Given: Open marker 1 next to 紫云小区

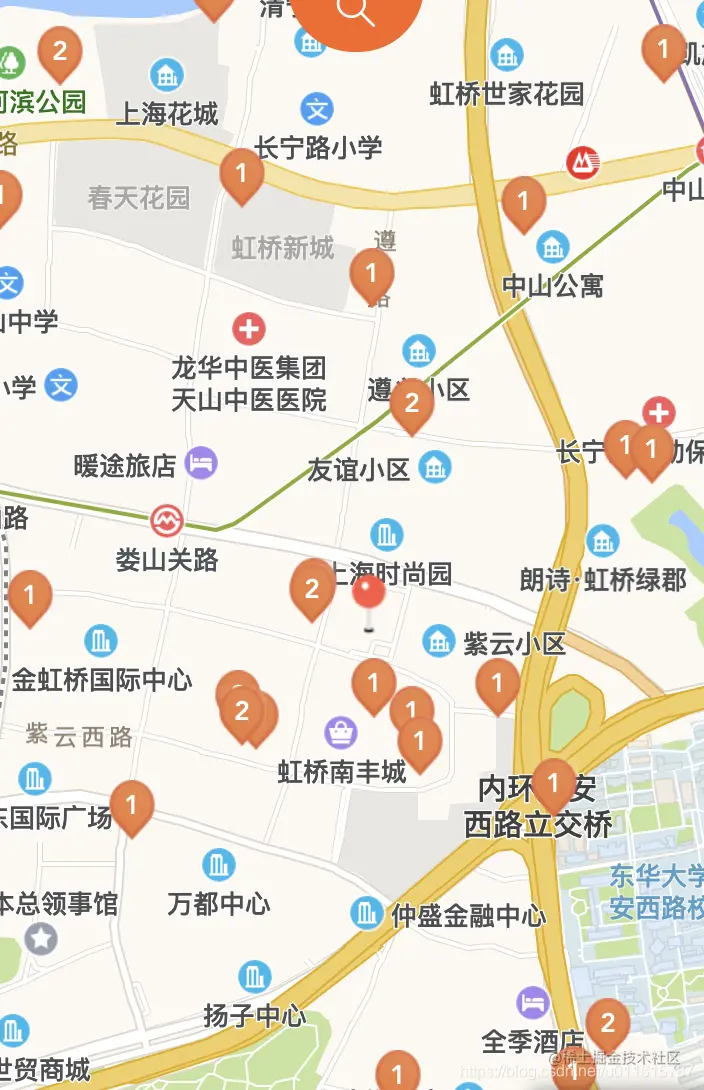Looking at the screenshot, I should pos(497,686).
